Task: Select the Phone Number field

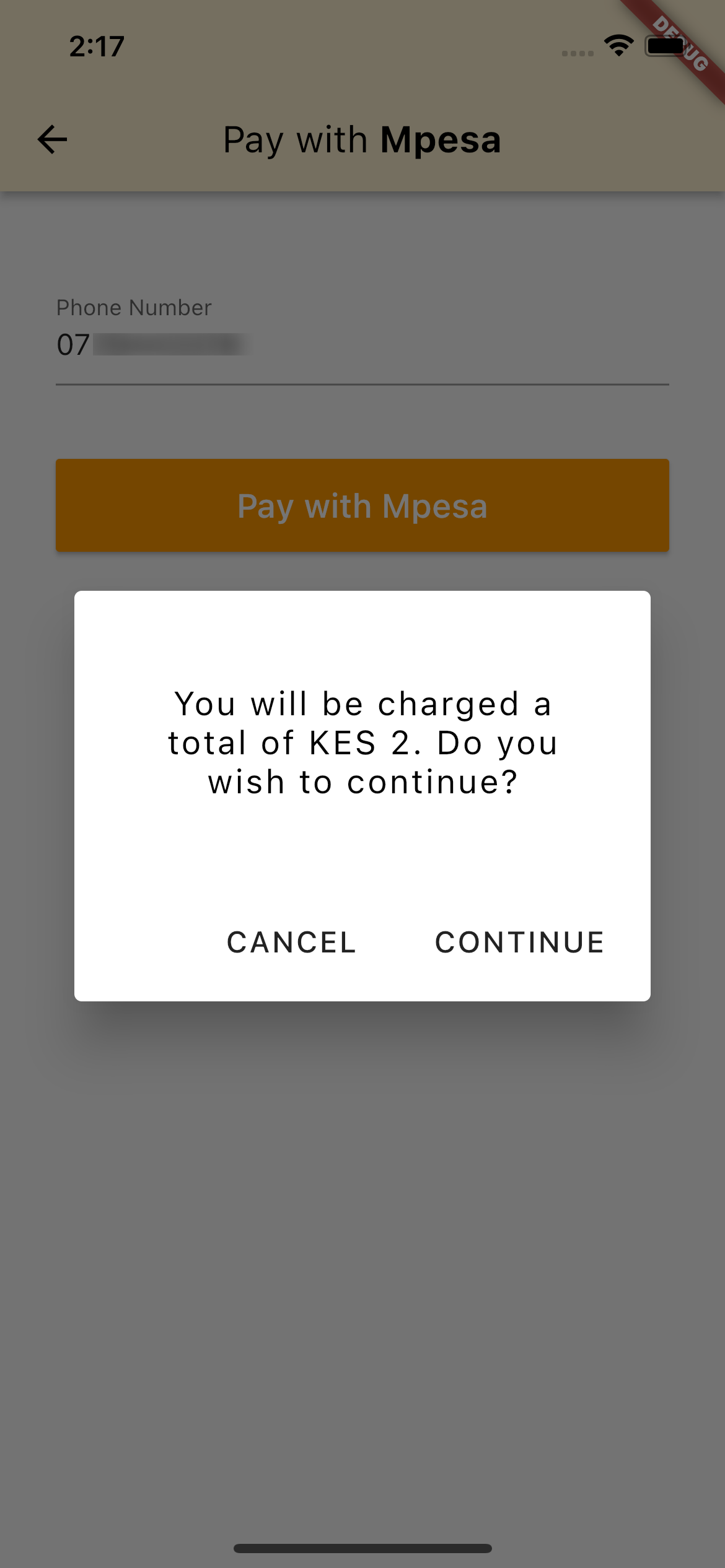Action: click(x=362, y=345)
